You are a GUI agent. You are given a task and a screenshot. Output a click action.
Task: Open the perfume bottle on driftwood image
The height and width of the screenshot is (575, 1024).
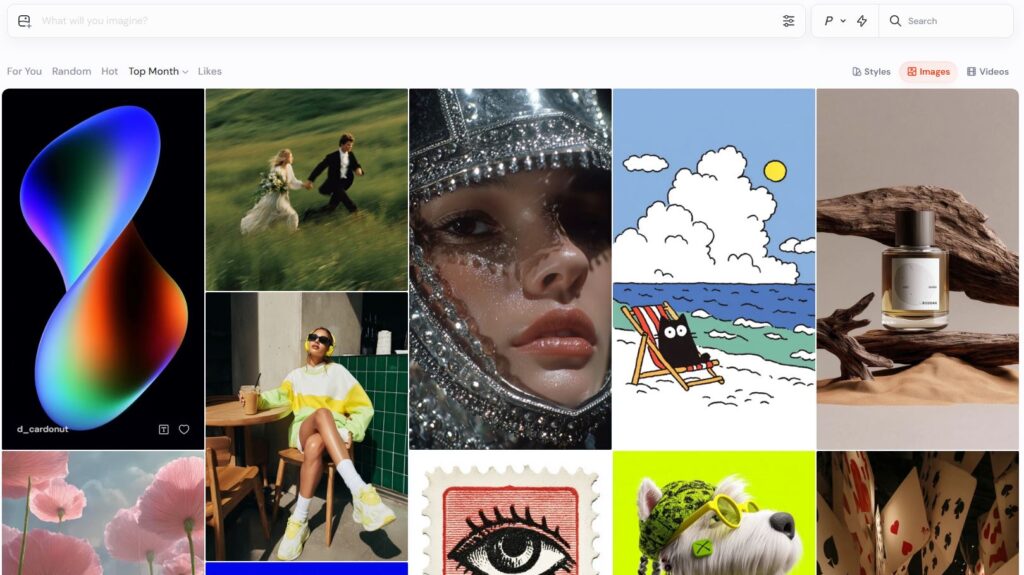click(917, 268)
